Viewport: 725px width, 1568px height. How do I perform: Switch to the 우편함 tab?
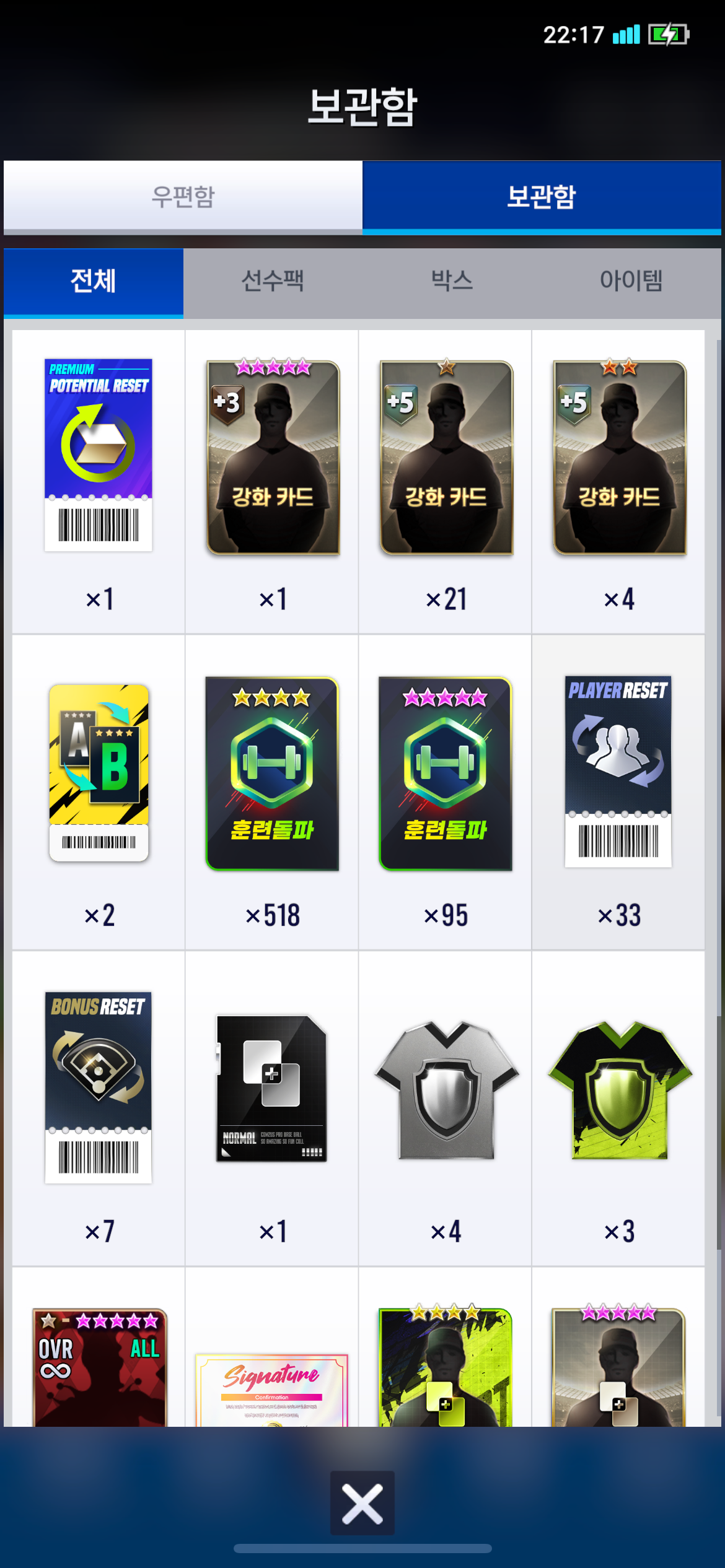point(183,197)
